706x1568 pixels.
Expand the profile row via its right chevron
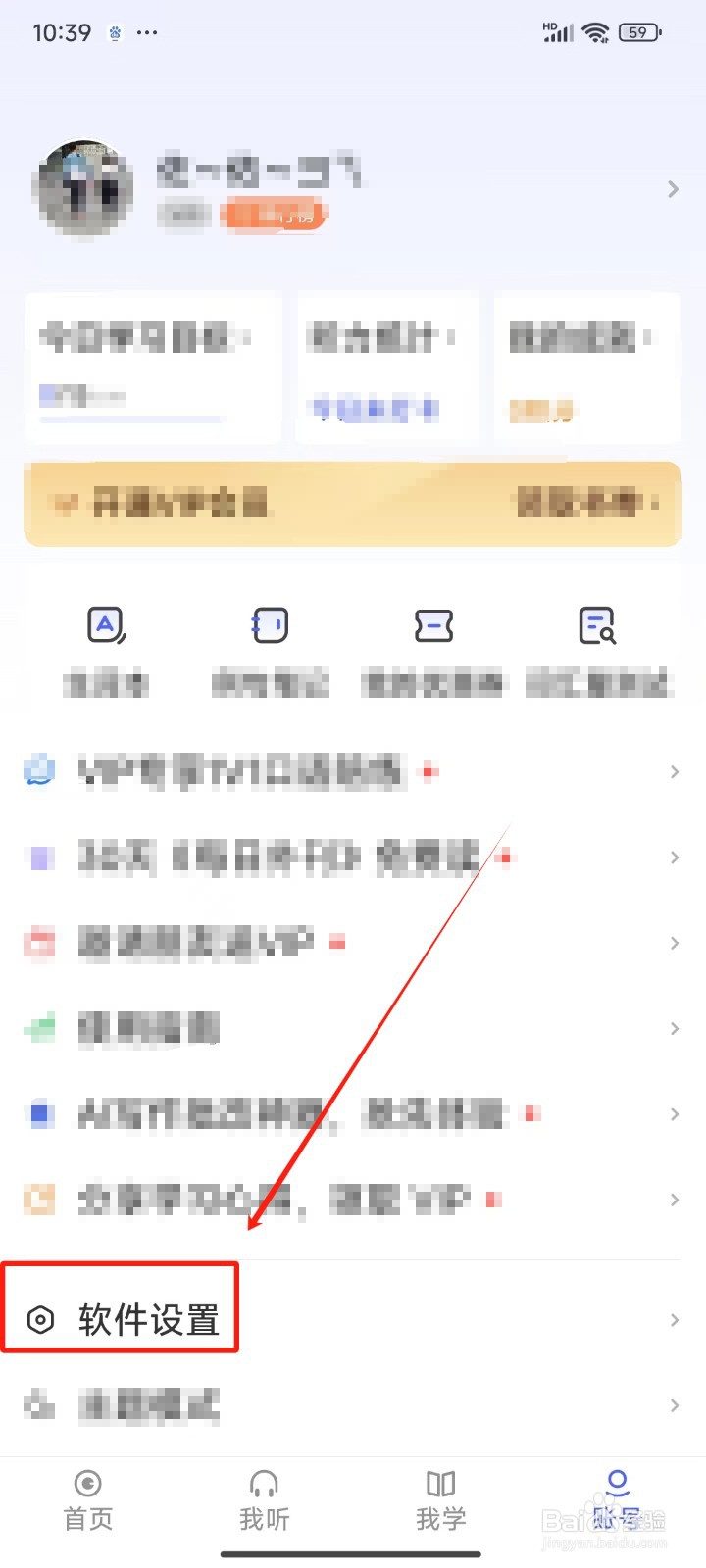point(672,188)
